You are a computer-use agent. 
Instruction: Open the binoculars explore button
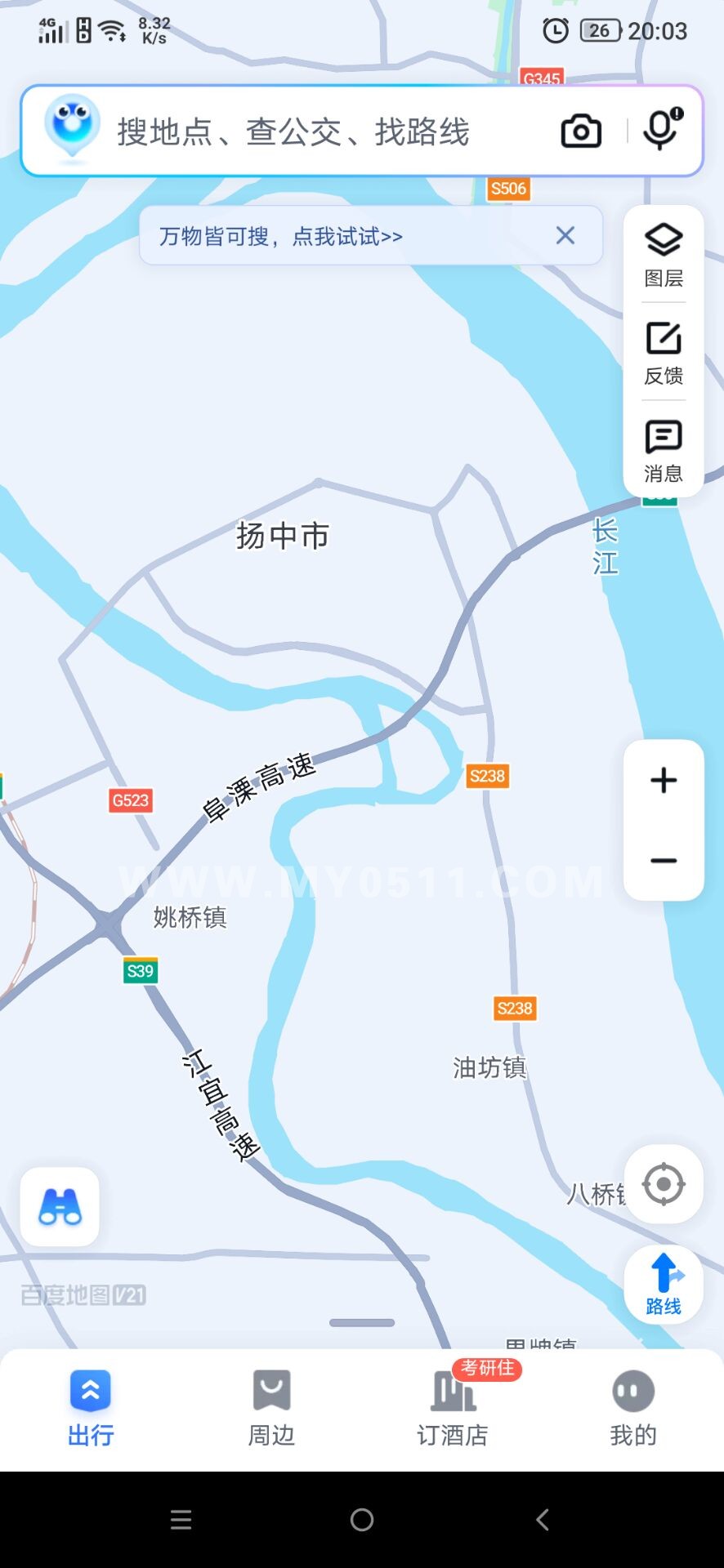tap(60, 1207)
